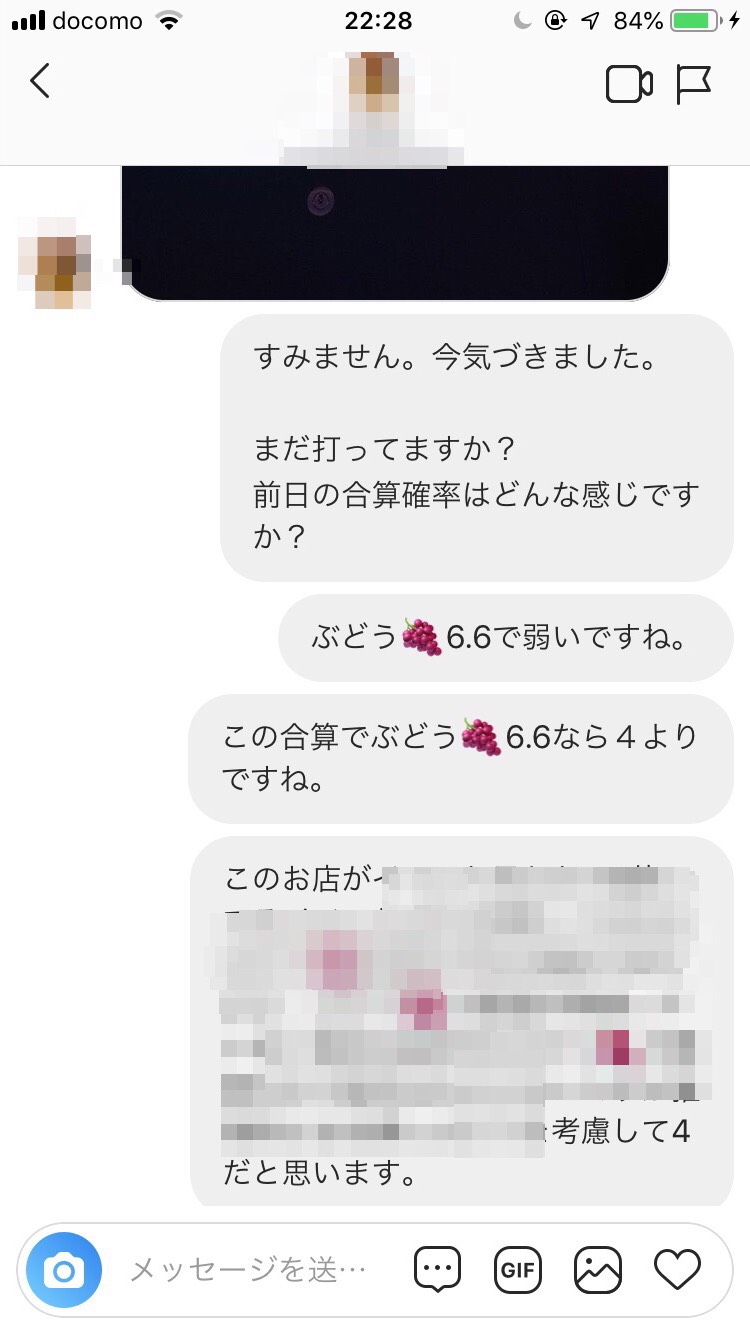Tap the message input field

click(x=250, y=1271)
